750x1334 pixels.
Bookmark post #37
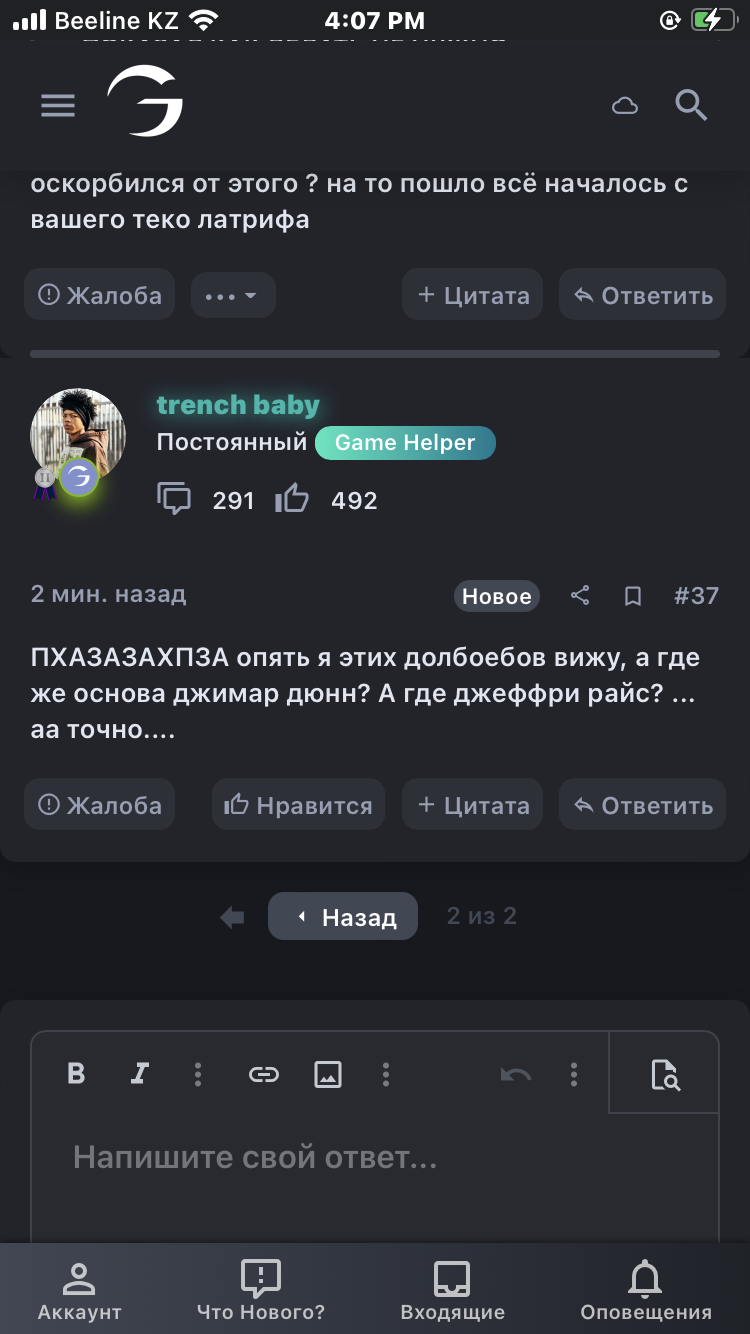pos(633,596)
